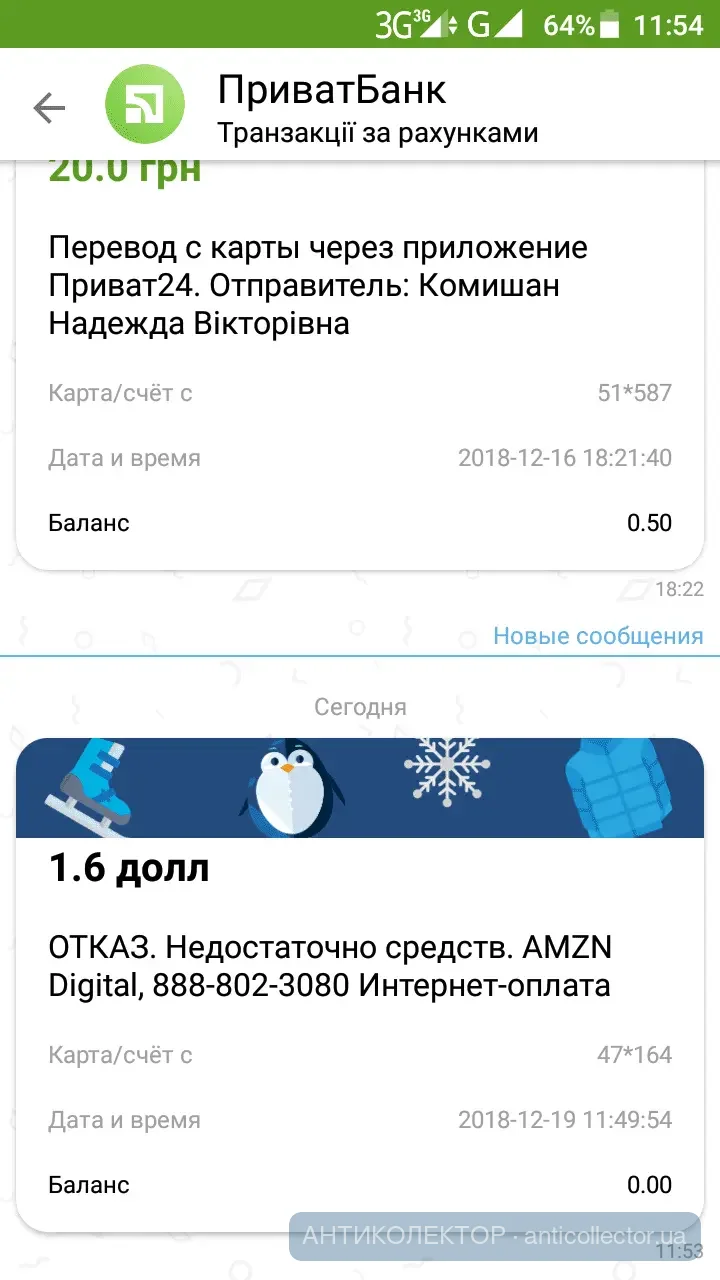Open the ПриватБанк chat header info
The width and height of the screenshot is (720, 1280).
coord(378,108)
